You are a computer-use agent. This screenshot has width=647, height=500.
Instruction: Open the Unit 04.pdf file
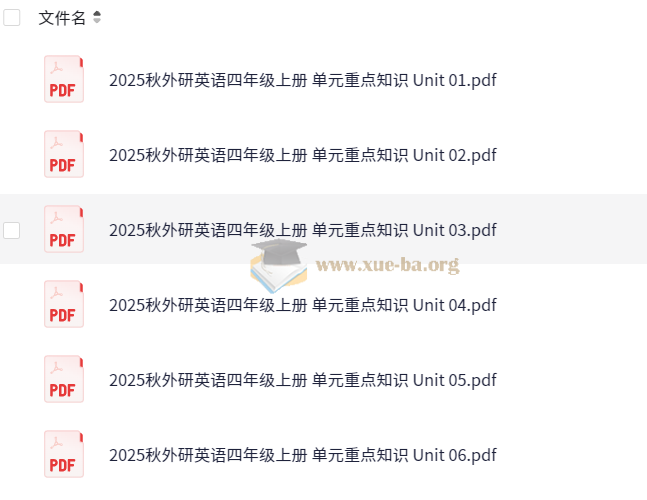pos(302,305)
